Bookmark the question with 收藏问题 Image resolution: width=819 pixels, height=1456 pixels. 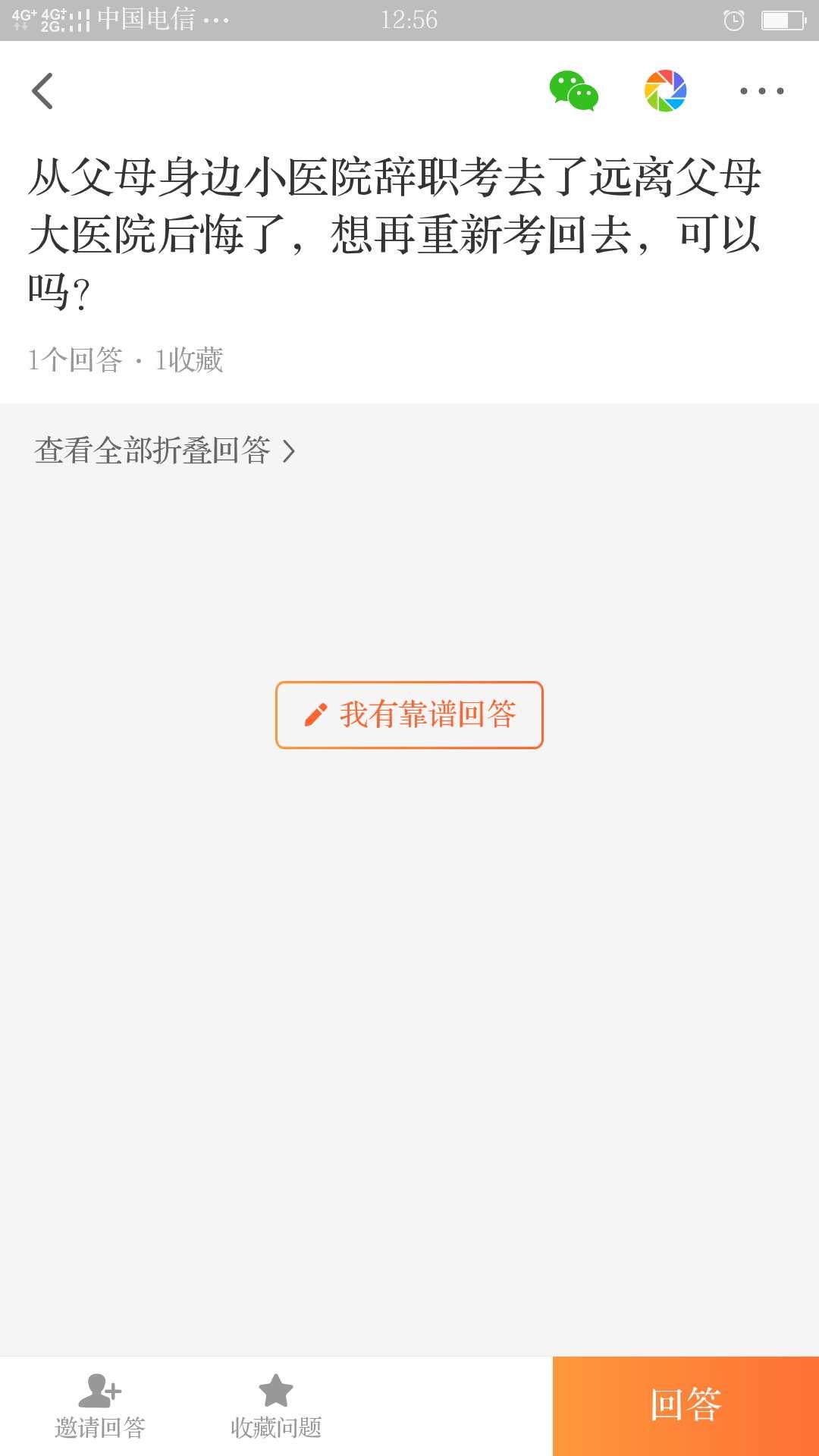[276, 1407]
